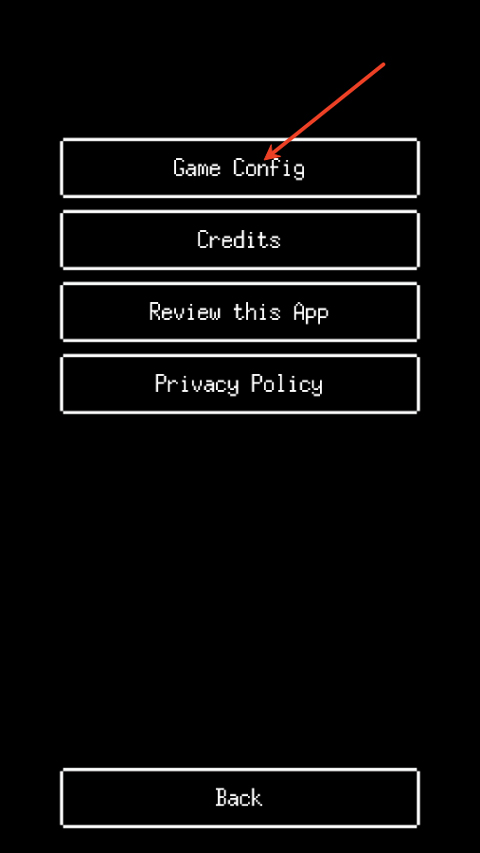Tap Review this App
This screenshot has height=853, width=480.
coord(239,312)
